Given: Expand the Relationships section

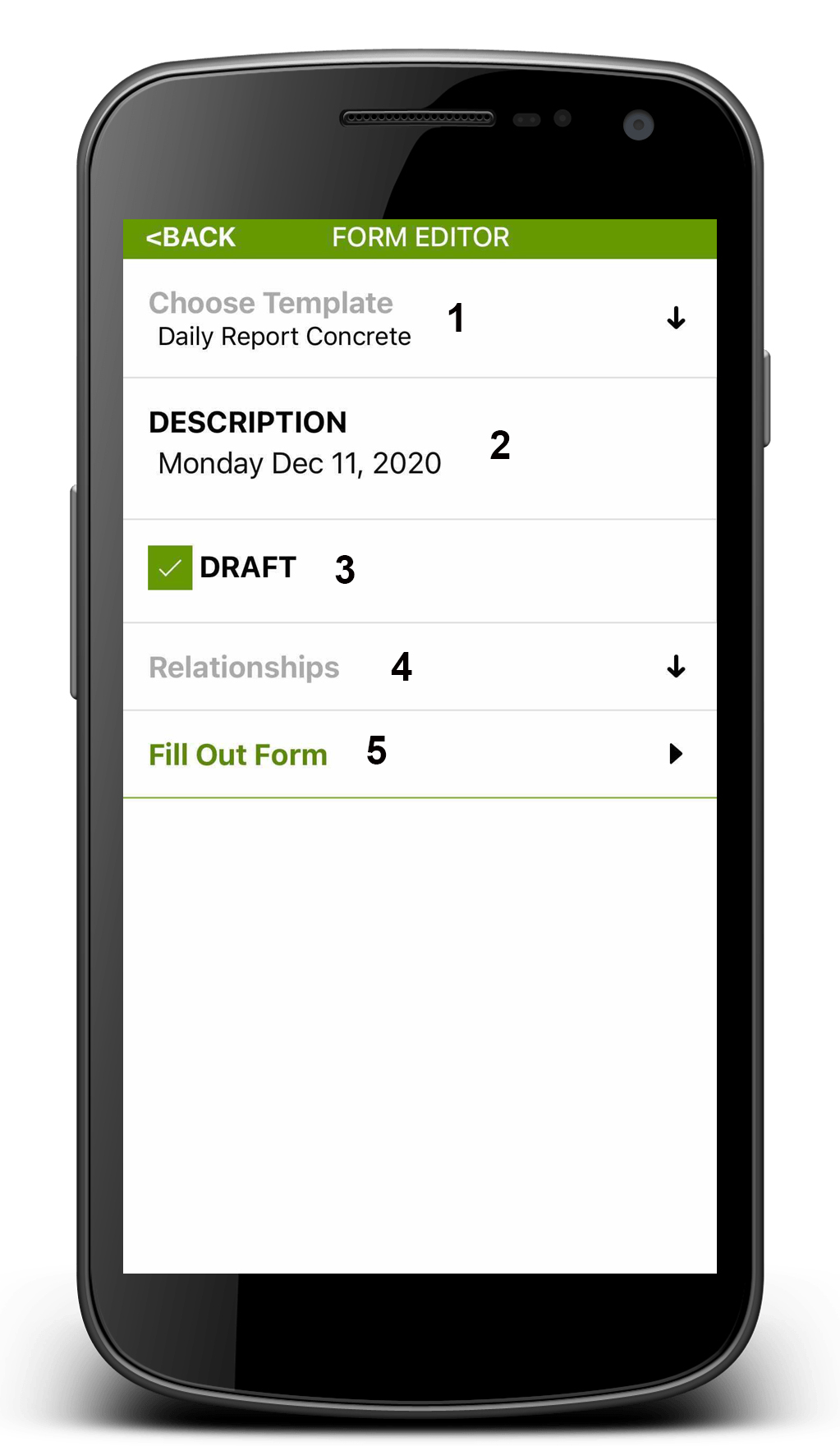Looking at the screenshot, I should [x=675, y=667].
